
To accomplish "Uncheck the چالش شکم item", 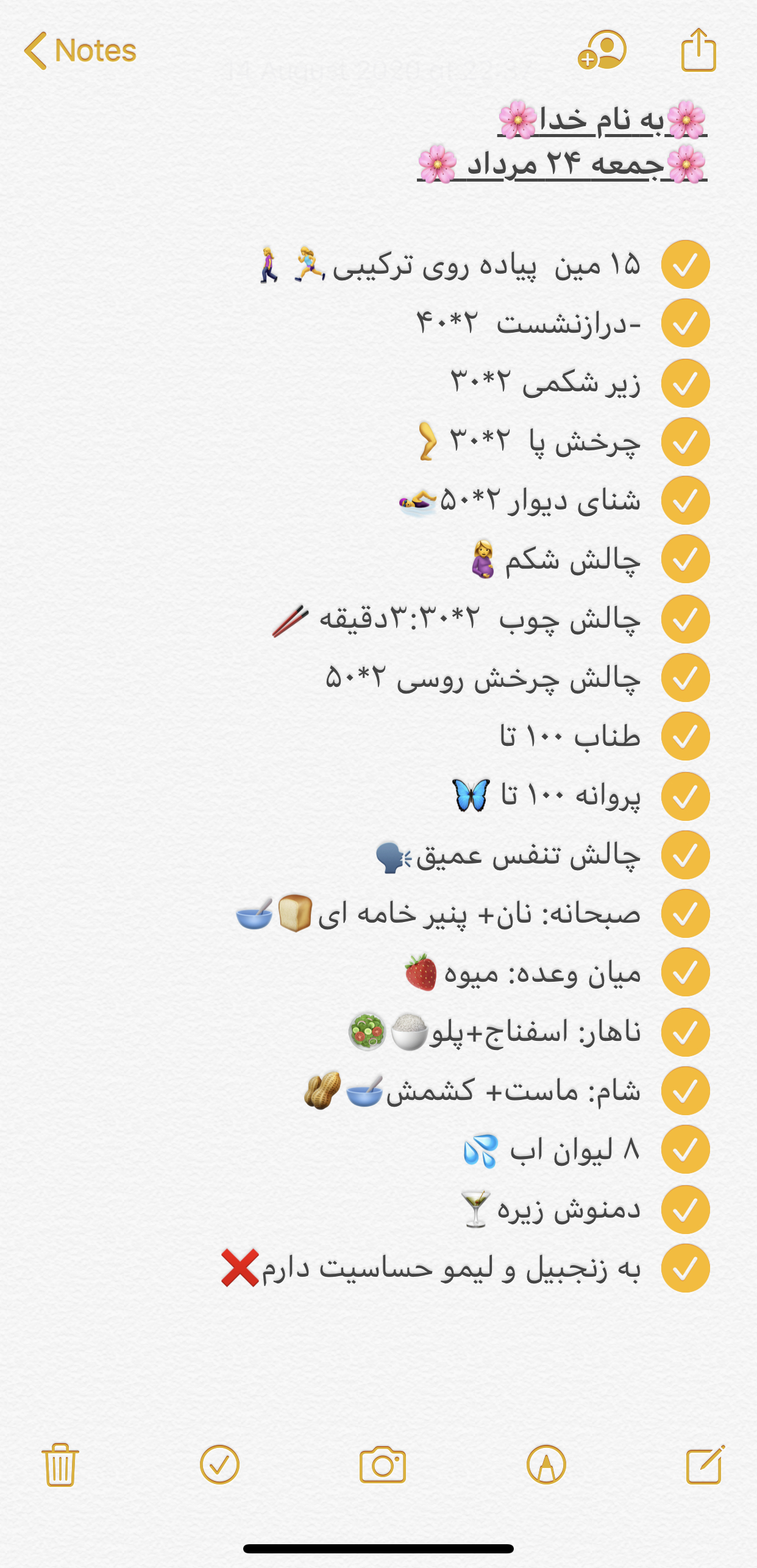I will pyautogui.click(x=685, y=559).
